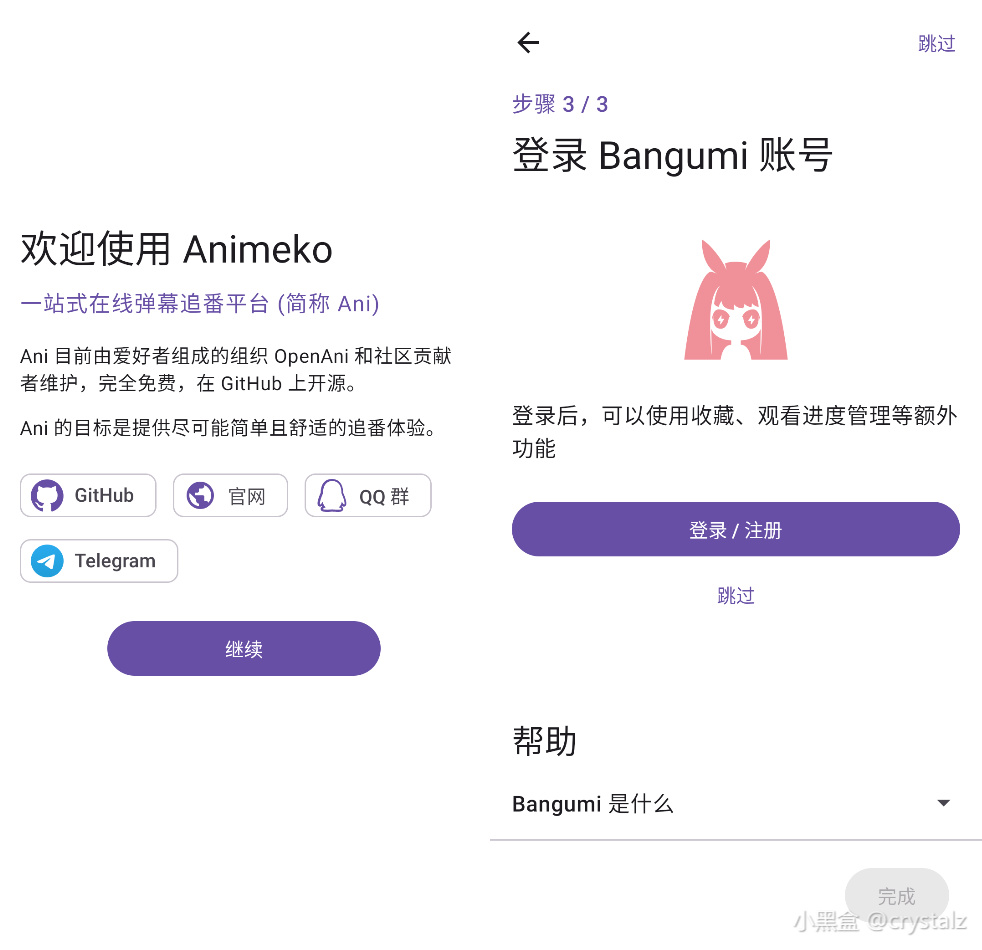Expand the 'Bangumi 是什么' help item
This screenshot has height=950, width=982.
coord(735,803)
